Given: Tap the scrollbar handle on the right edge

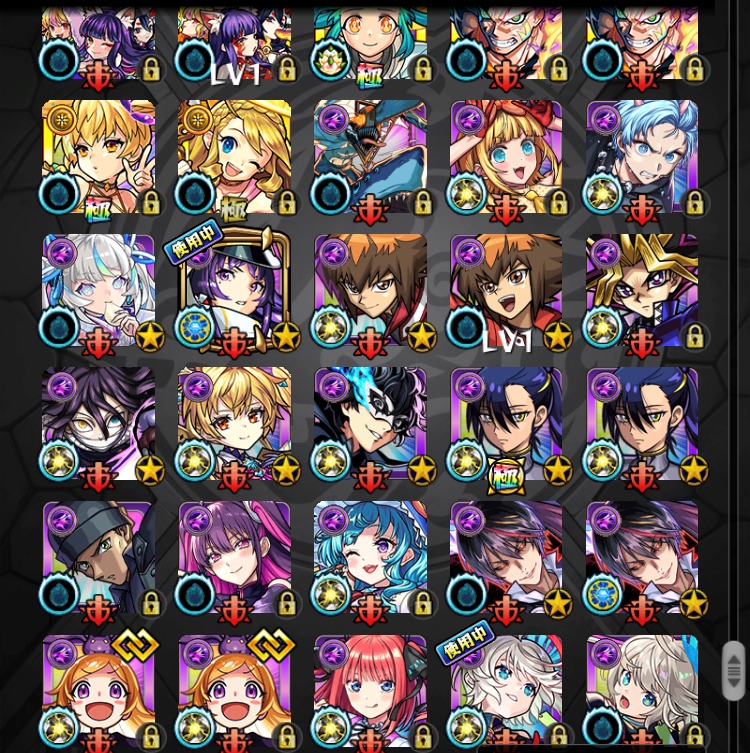Looking at the screenshot, I should [734, 670].
